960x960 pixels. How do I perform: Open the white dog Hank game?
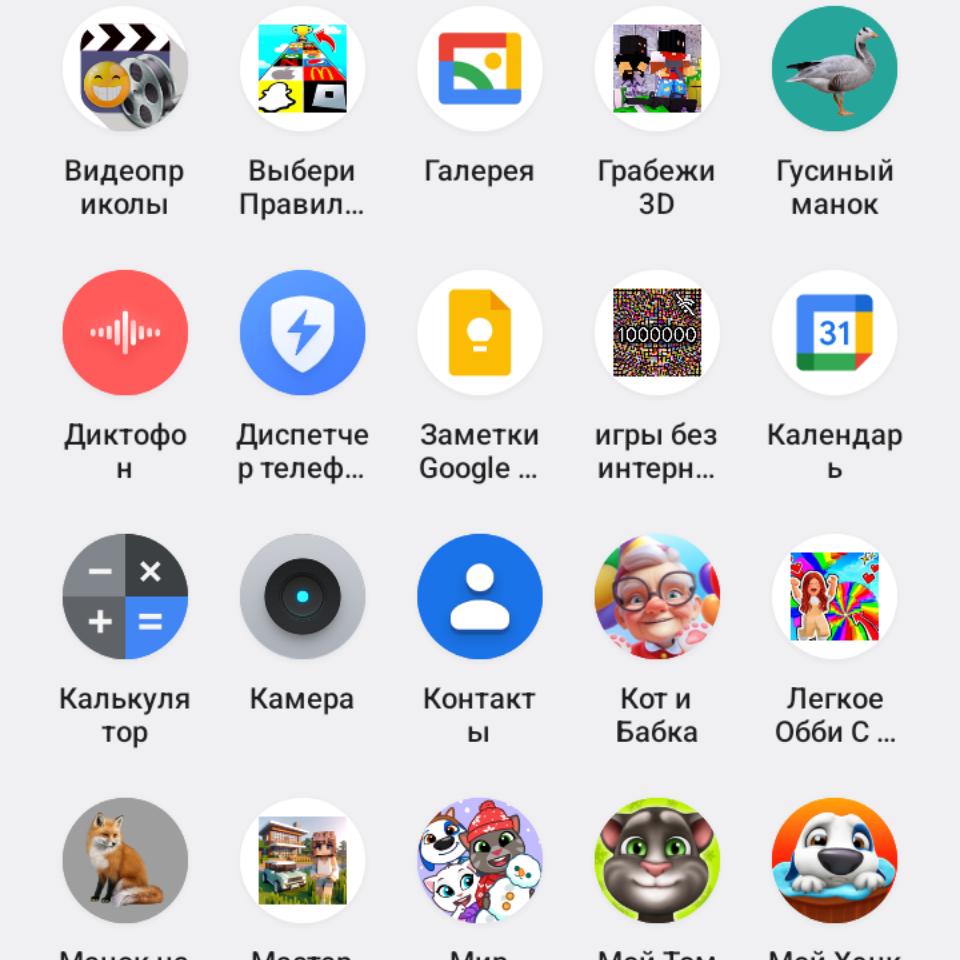click(x=834, y=860)
